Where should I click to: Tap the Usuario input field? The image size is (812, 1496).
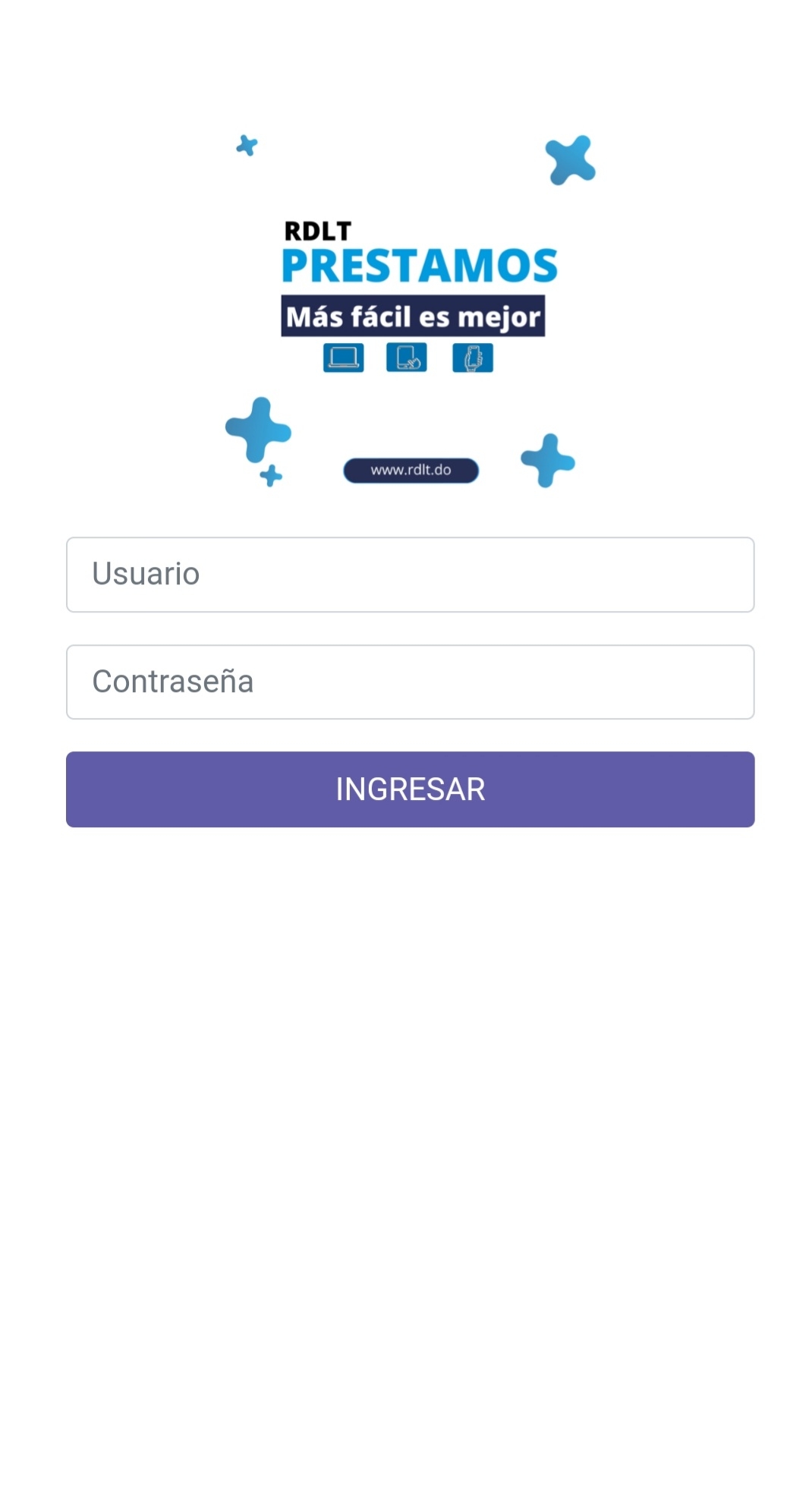coord(410,575)
